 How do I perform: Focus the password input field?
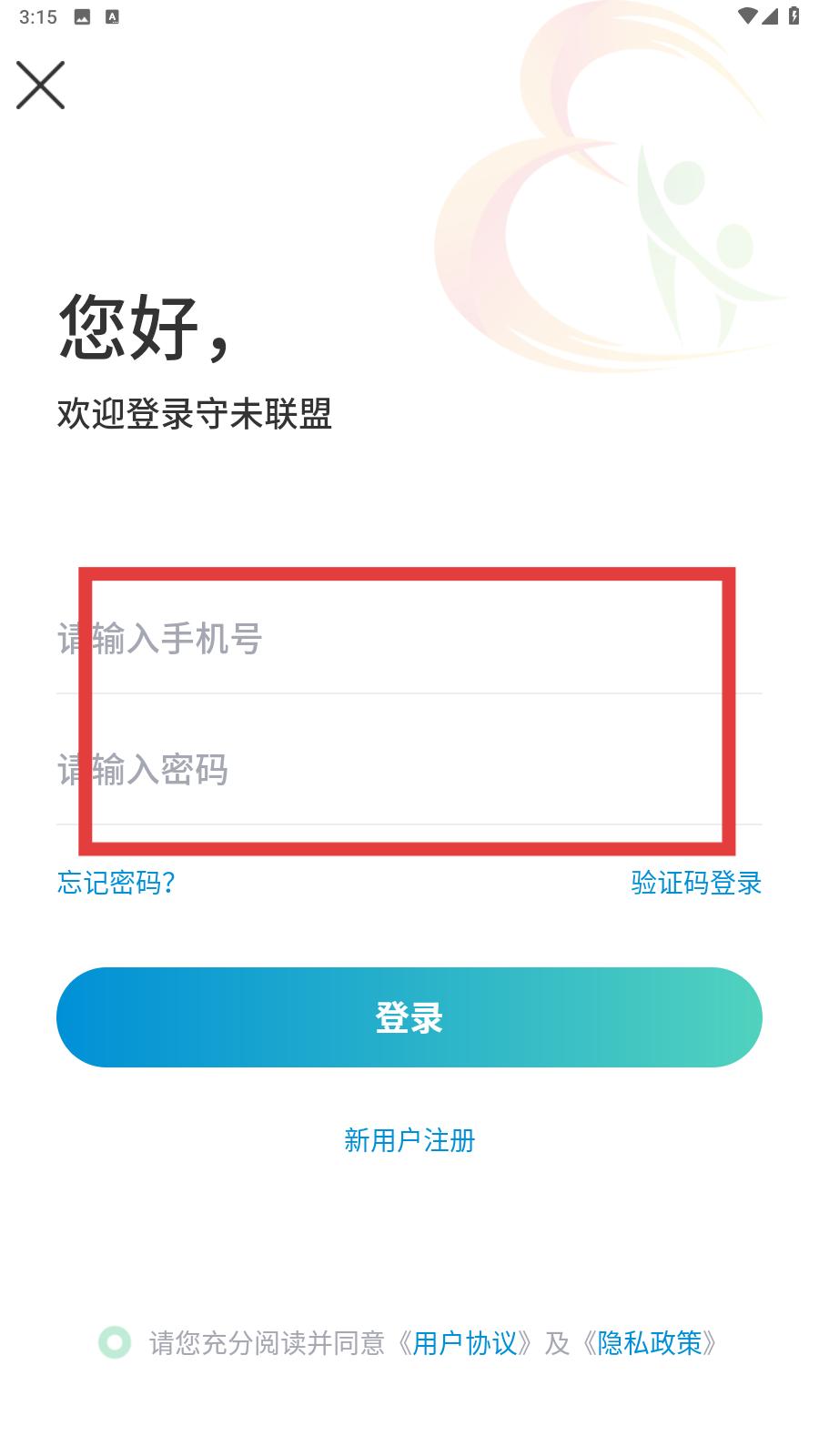click(x=409, y=770)
